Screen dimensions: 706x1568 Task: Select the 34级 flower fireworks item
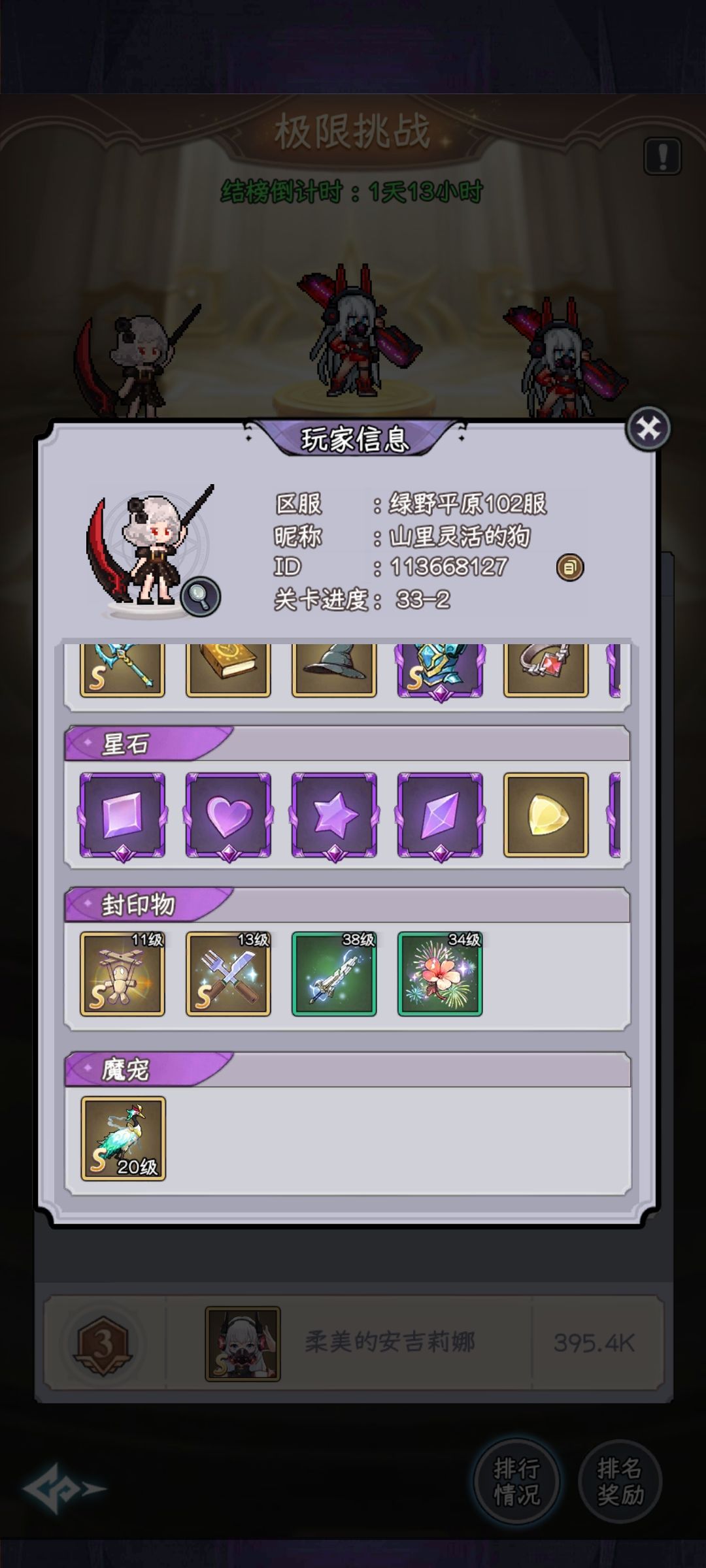click(440, 973)
